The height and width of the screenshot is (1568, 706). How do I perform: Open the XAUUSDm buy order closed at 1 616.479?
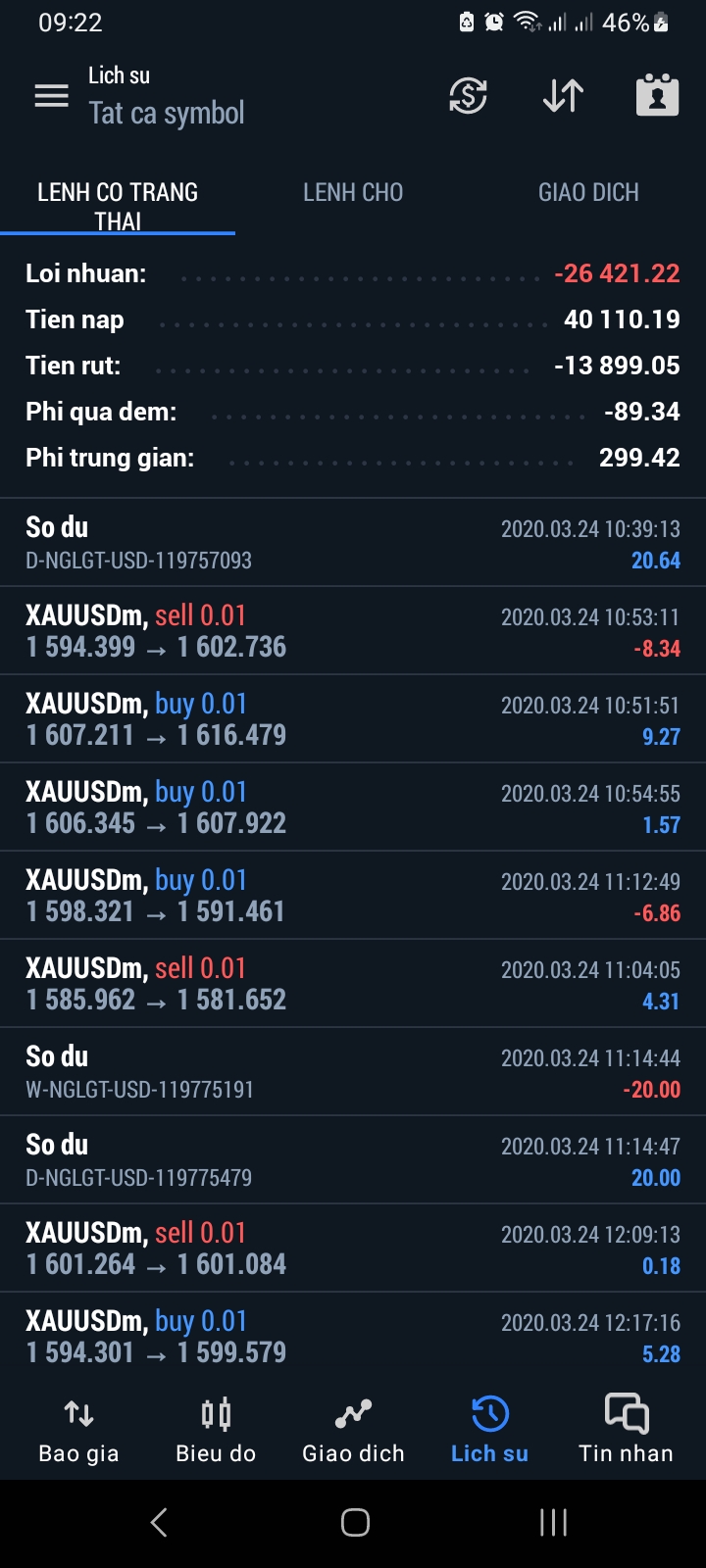[x=353, y=719]
